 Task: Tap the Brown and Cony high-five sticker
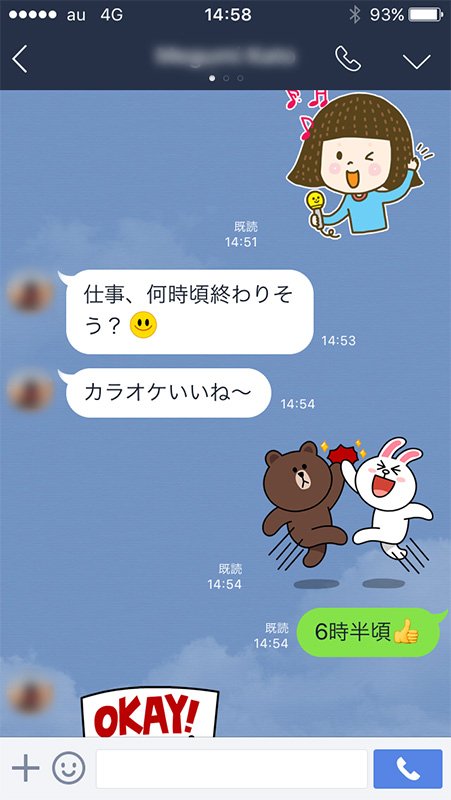point(347,513)
